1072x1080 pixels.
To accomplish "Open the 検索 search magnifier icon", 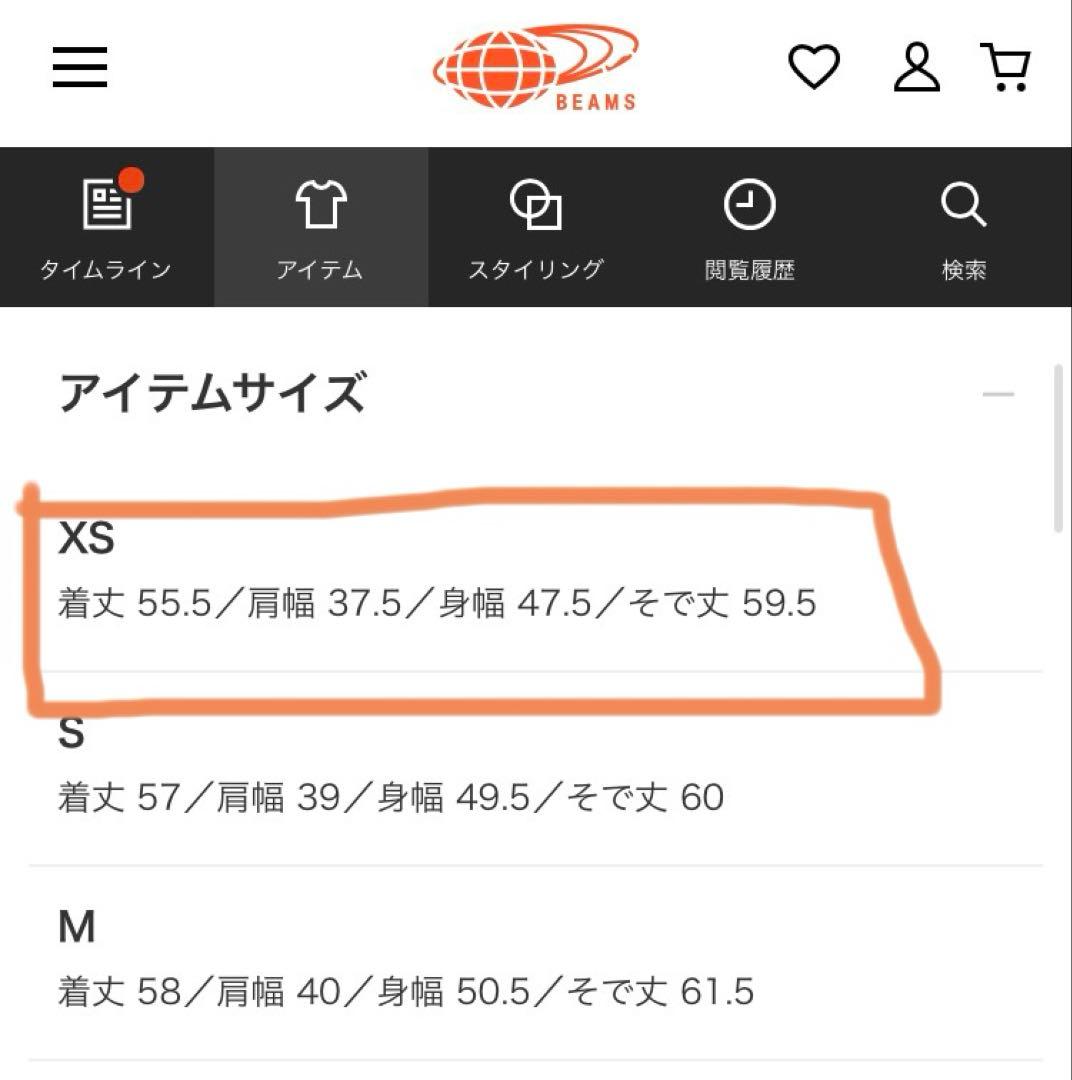I will [x=963, y=206].
